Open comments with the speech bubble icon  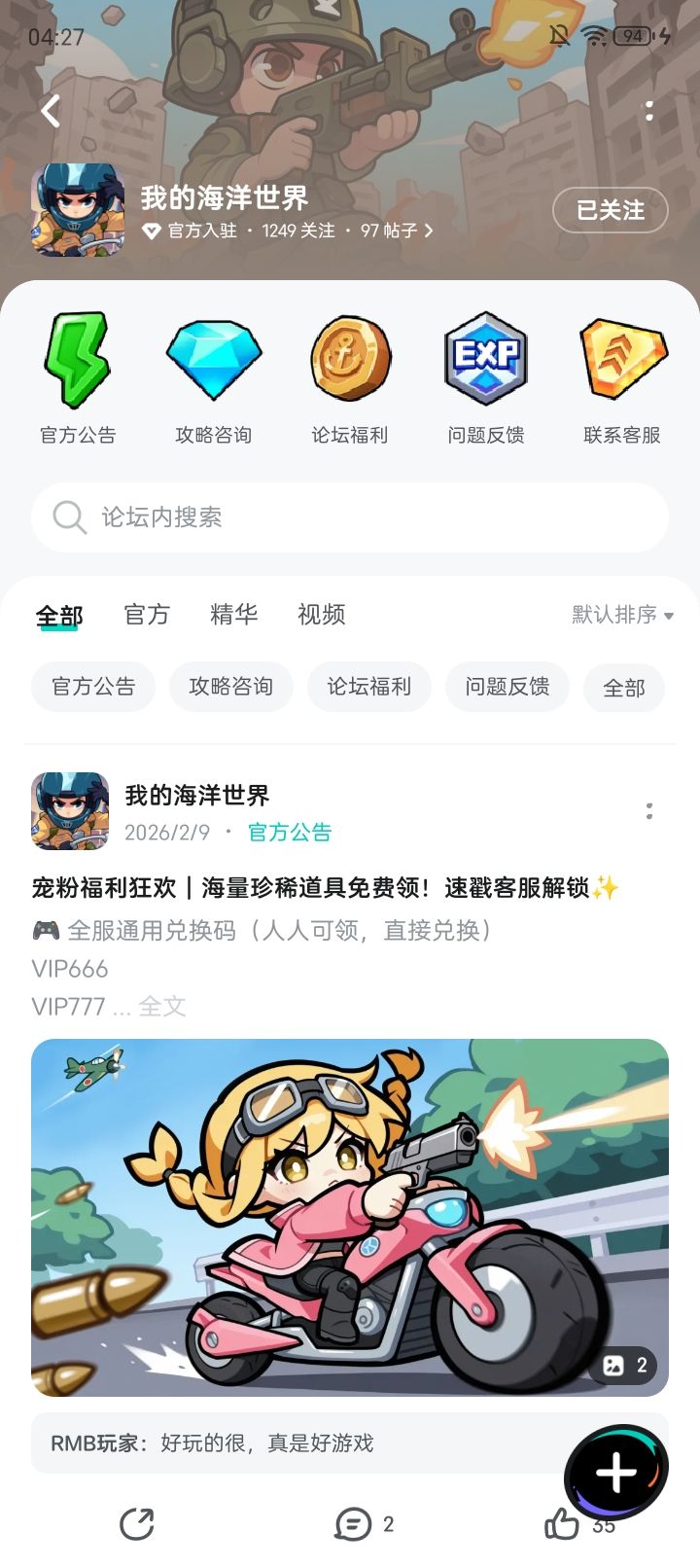pyautogui.click(x=350, y=1523)
